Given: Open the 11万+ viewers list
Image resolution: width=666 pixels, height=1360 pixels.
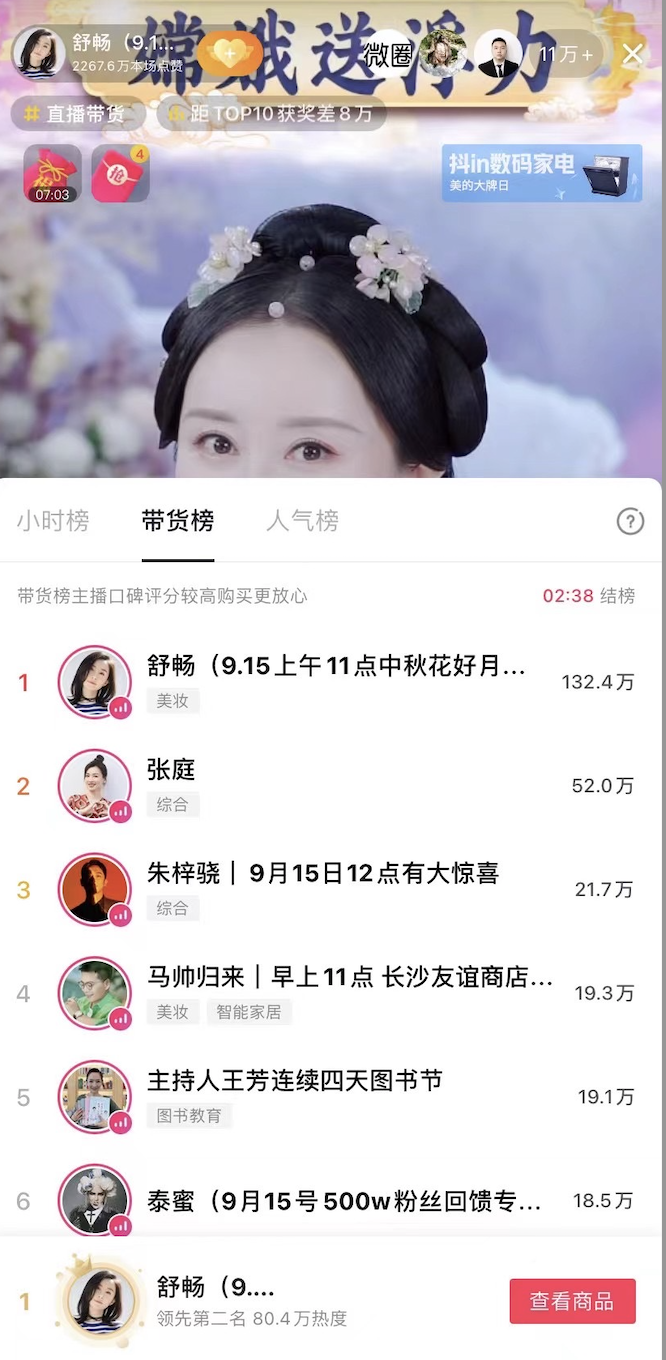Looking at the screenshot, I should (565, 54).
